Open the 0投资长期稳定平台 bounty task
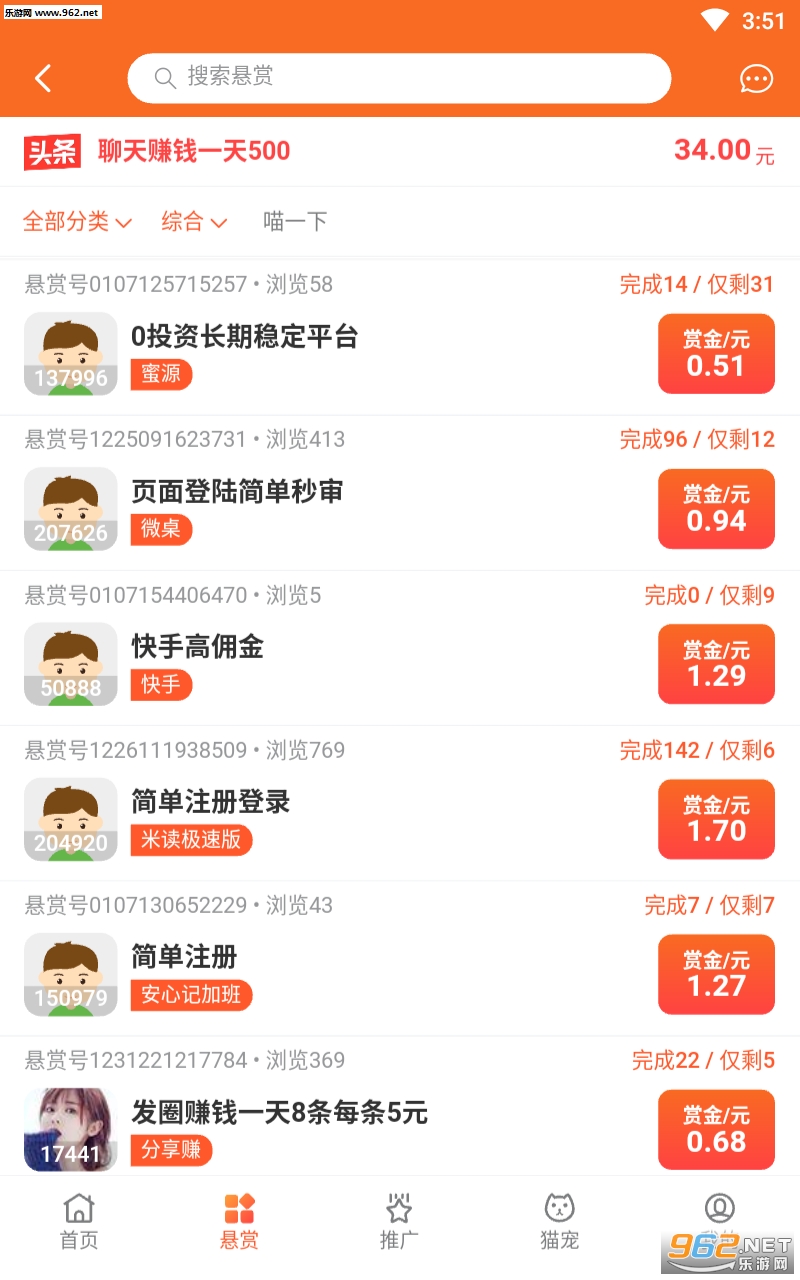The image size is (800, 1280). tap(244, 338)
